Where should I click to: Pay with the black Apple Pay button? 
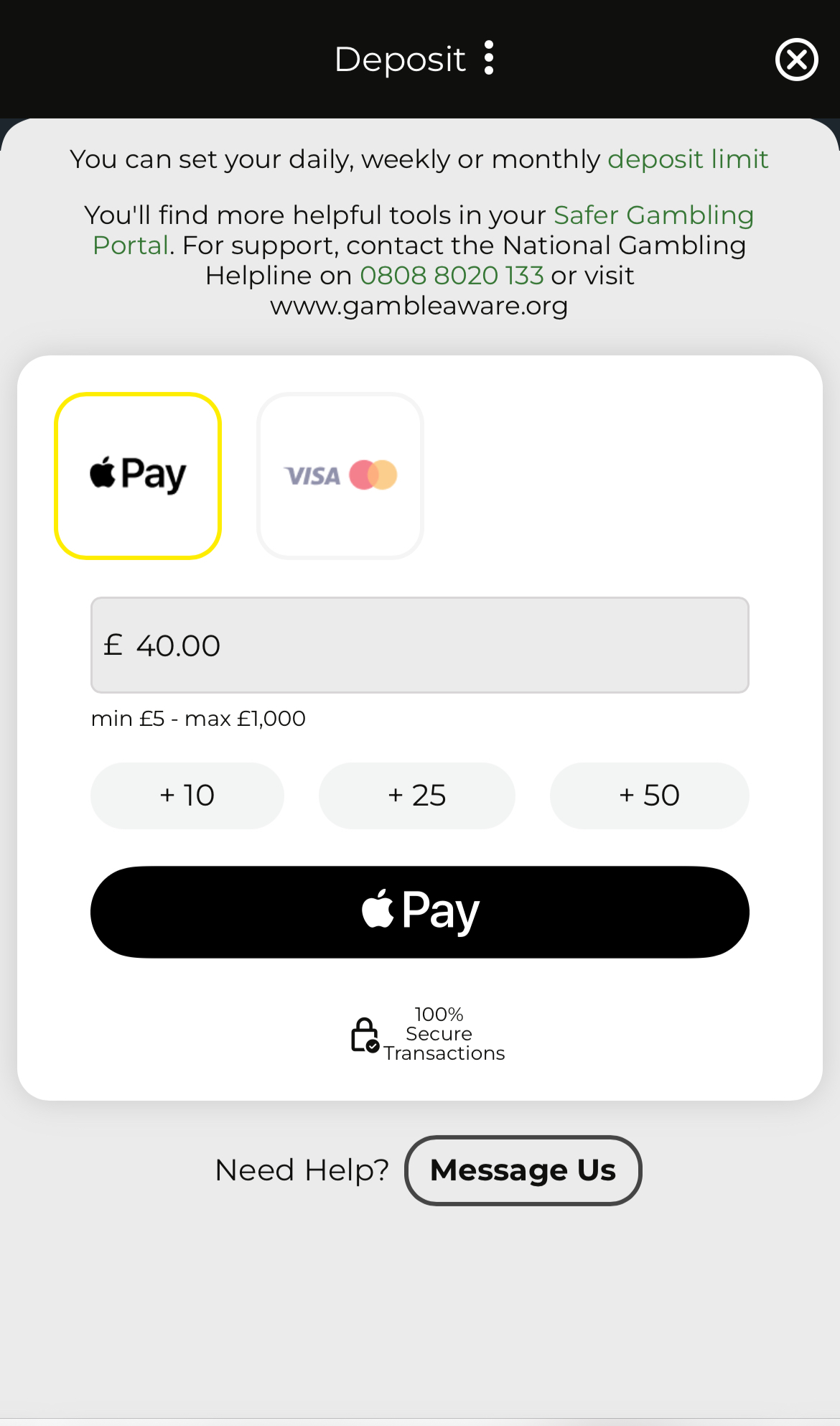pos(419,912)
